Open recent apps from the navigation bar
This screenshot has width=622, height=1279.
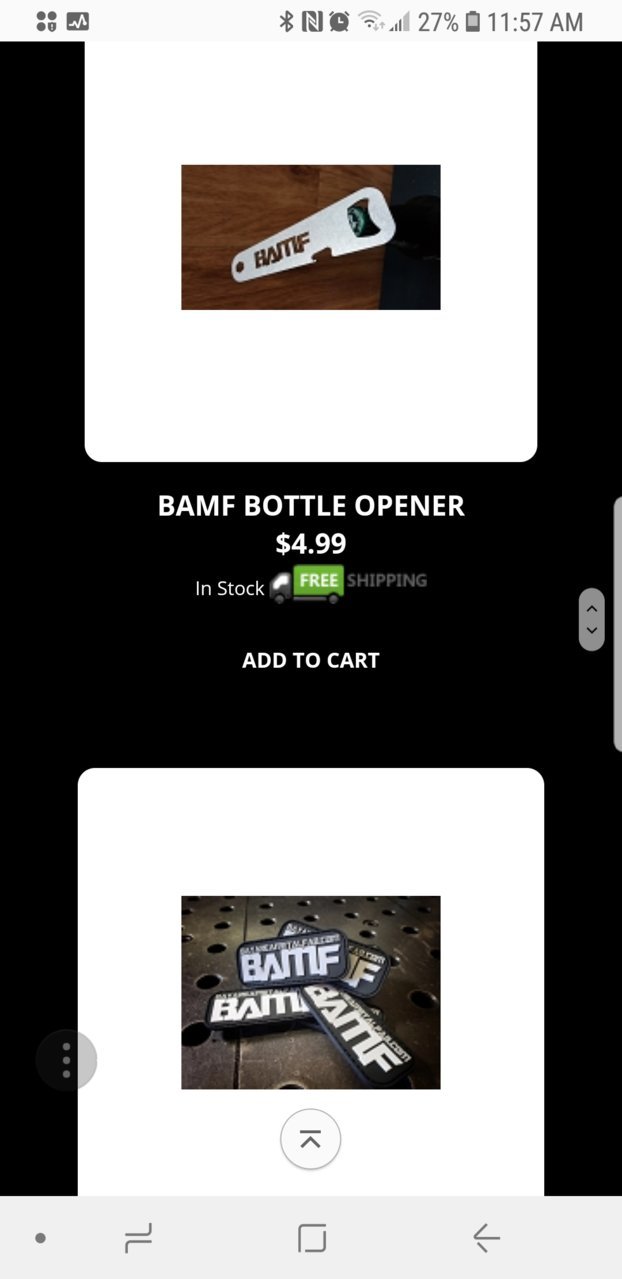coord(138,1238)
